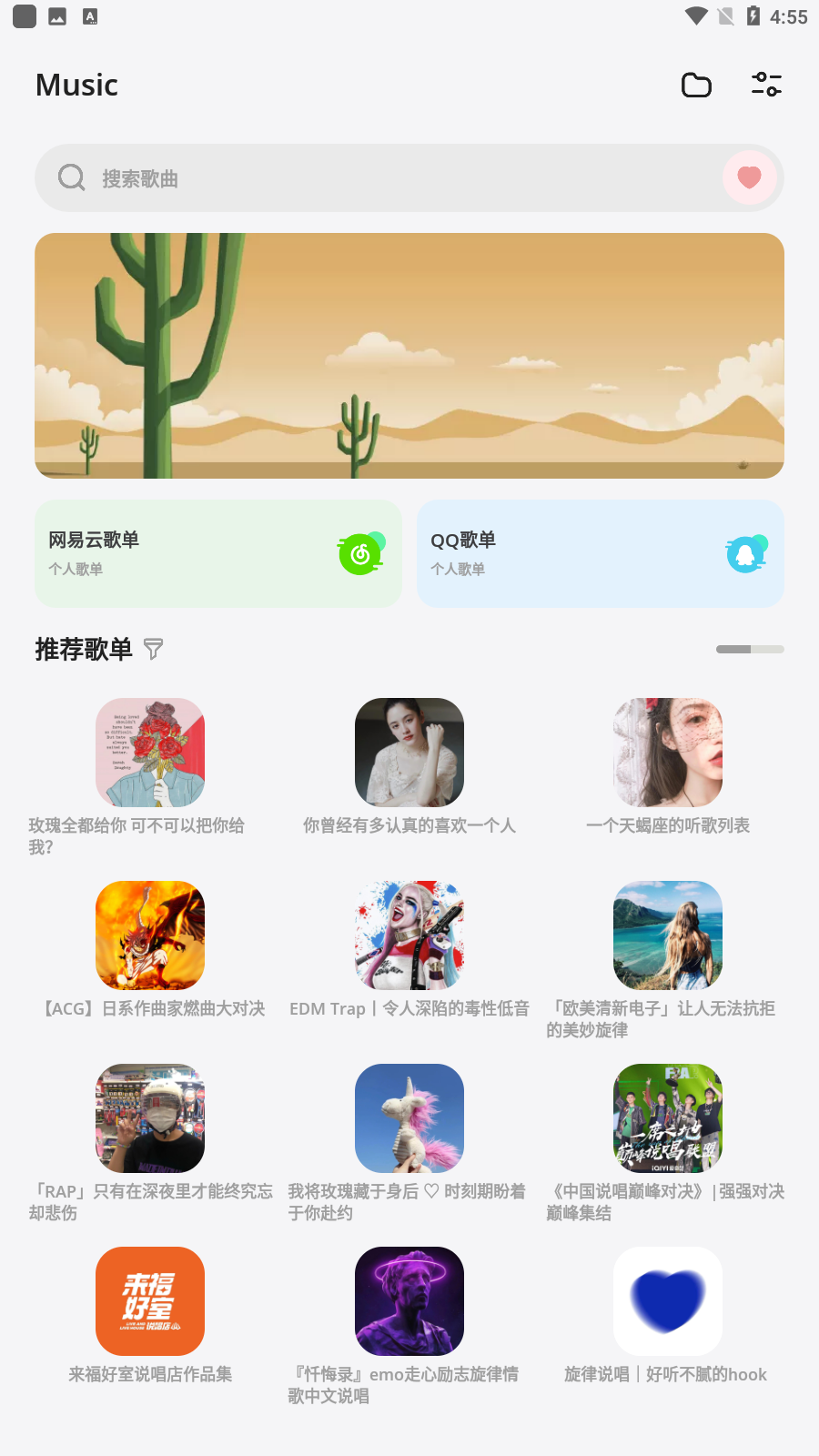819x1456 pixels.
Task: Open 网易云歌单 personal playlists card
Action: (x=218, y=553)
